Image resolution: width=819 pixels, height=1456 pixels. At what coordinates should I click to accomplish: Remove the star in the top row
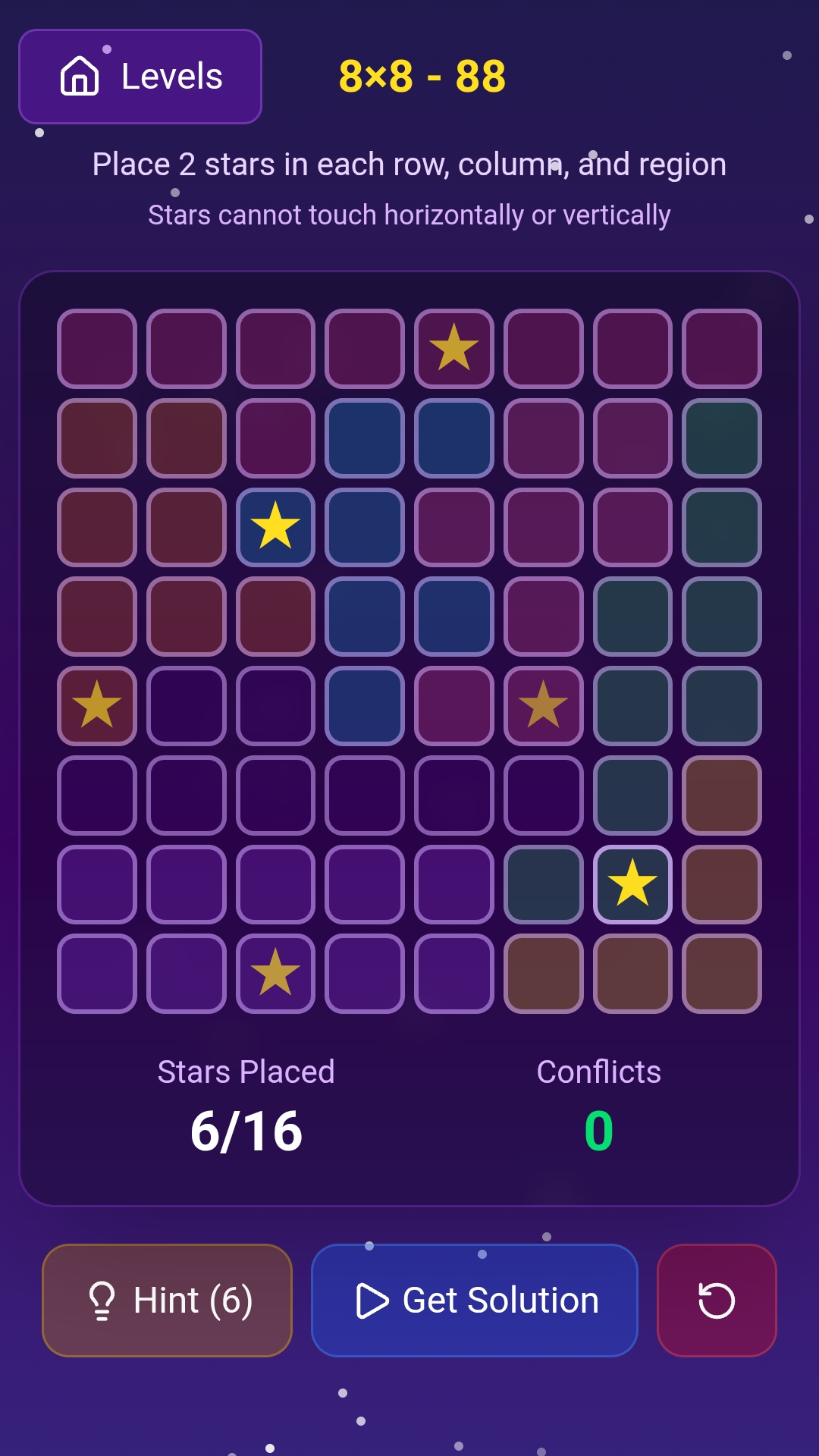(x=454, y=348)
